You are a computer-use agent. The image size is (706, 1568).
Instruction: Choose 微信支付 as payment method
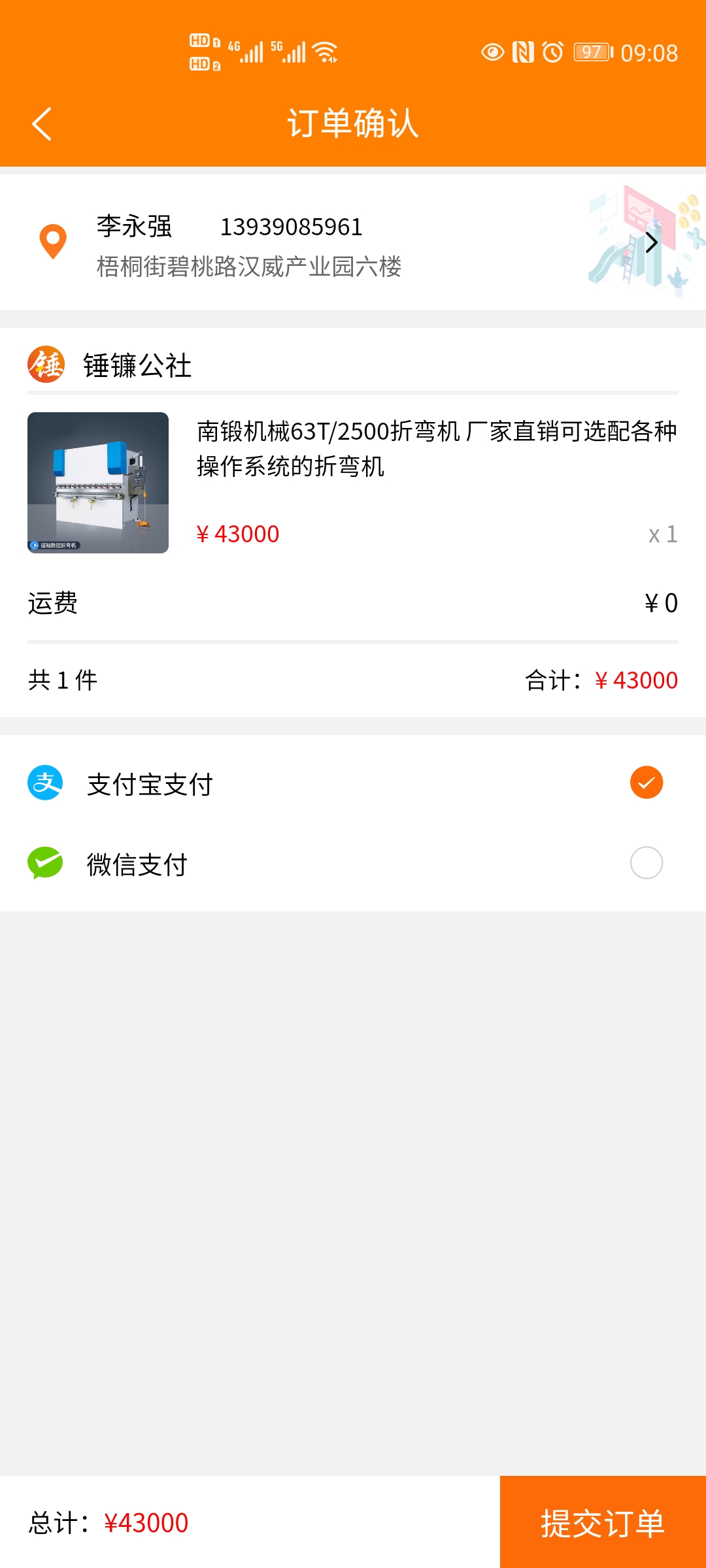[x=646, y=863]
